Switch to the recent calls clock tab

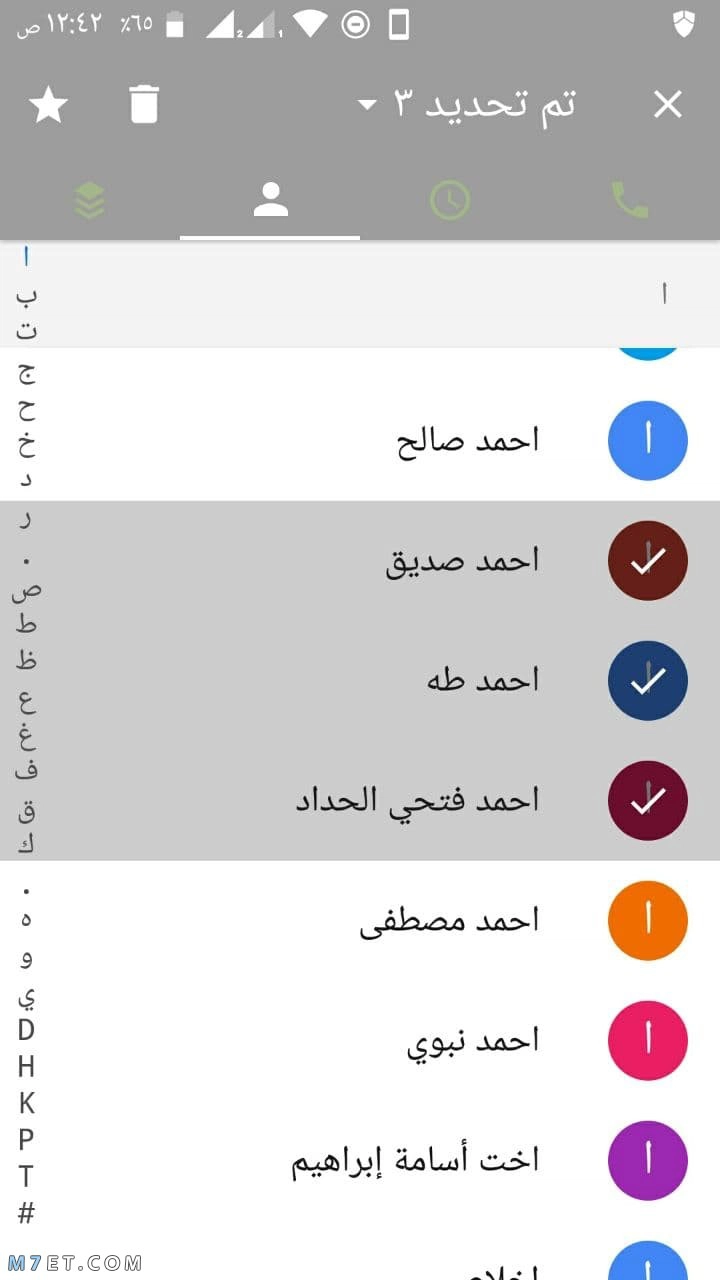[450, 201]
